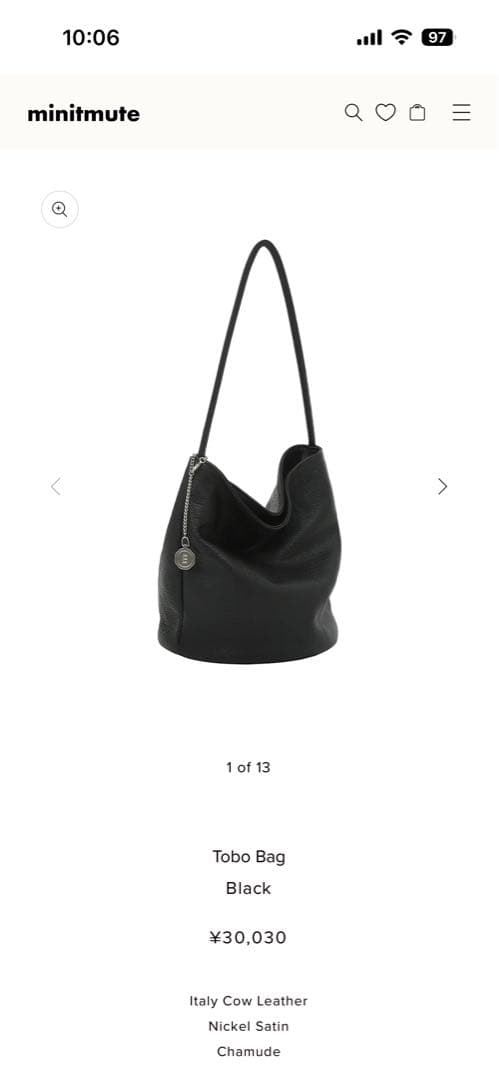This screenshot has height=1080, width=499.
Task: Open the Tobo Bag product image
Action: pos(249,452)
